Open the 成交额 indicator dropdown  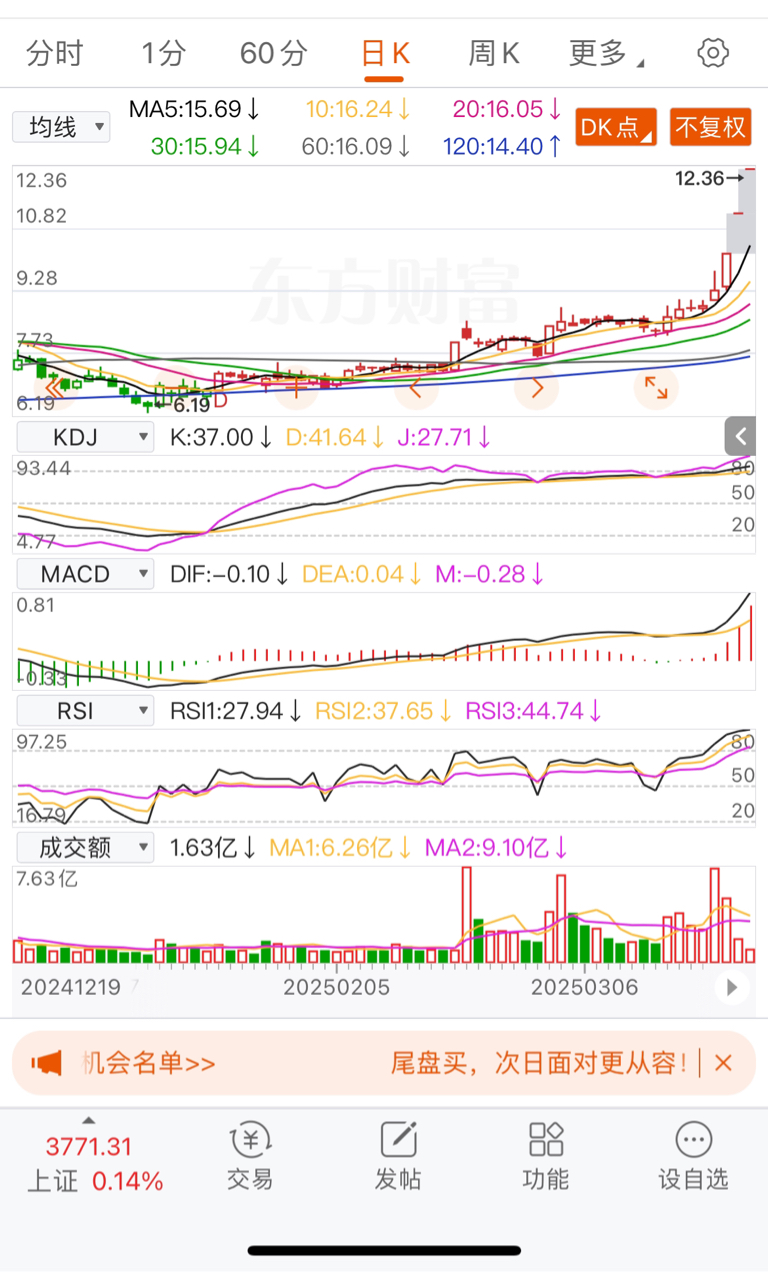pyautogui.click(x=84, y=848)
